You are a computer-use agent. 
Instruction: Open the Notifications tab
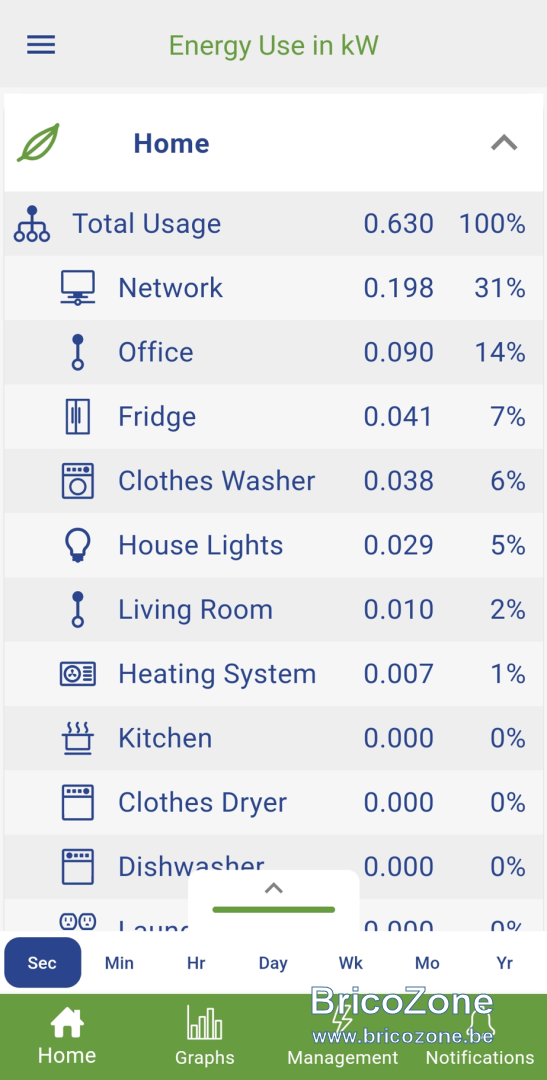tap(479, 1035)
